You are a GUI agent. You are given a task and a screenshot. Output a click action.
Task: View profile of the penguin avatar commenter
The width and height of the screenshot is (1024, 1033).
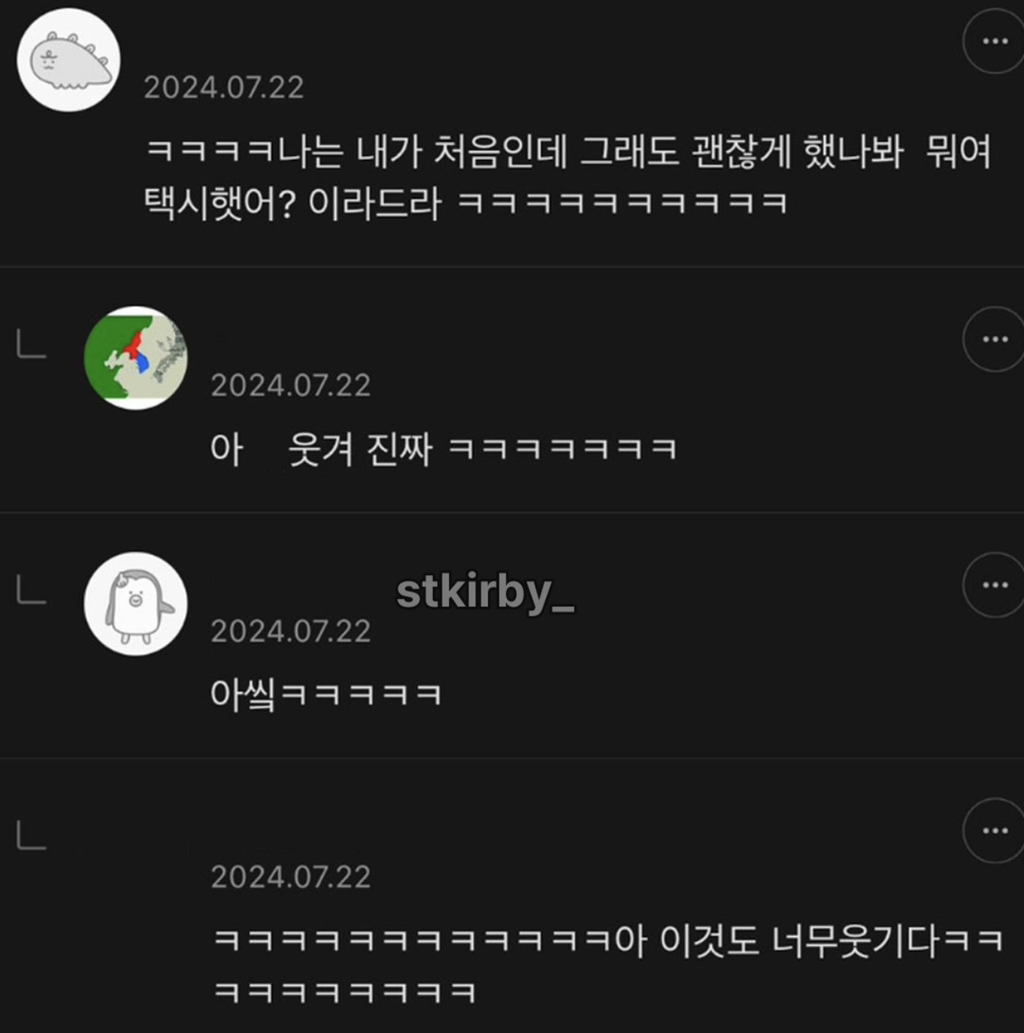coord(136,603)
